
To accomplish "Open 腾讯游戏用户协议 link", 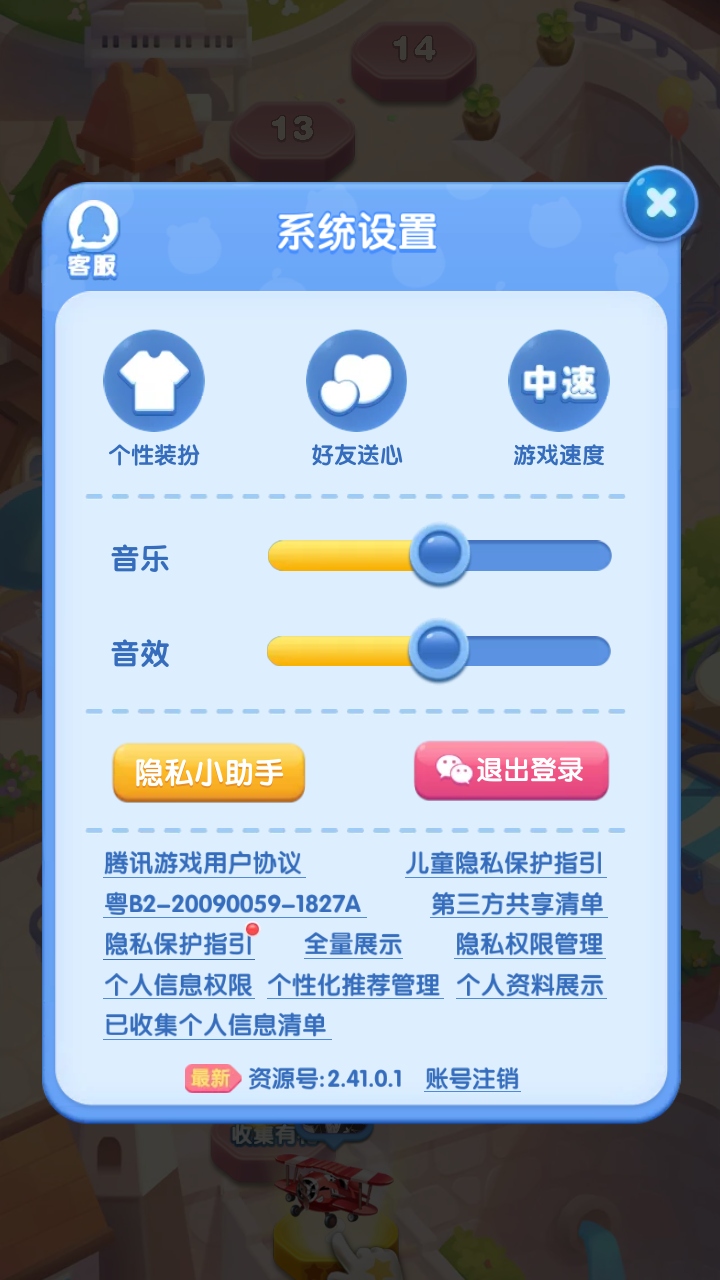I will coord(203,863).
